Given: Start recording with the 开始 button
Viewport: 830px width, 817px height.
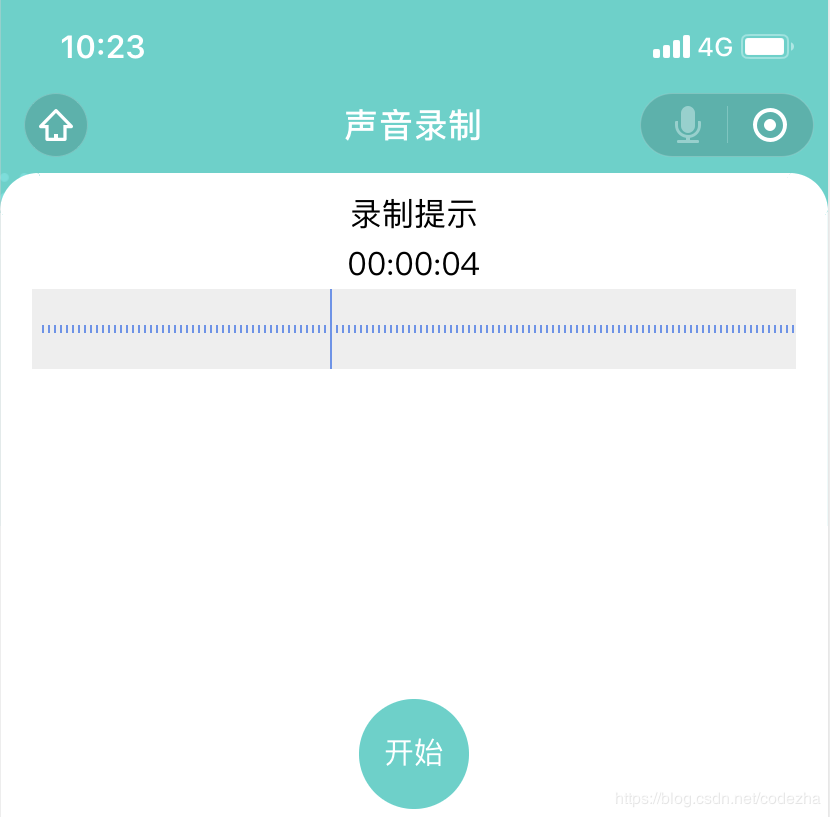Looking at the screenshot, I should pos(414,753).
